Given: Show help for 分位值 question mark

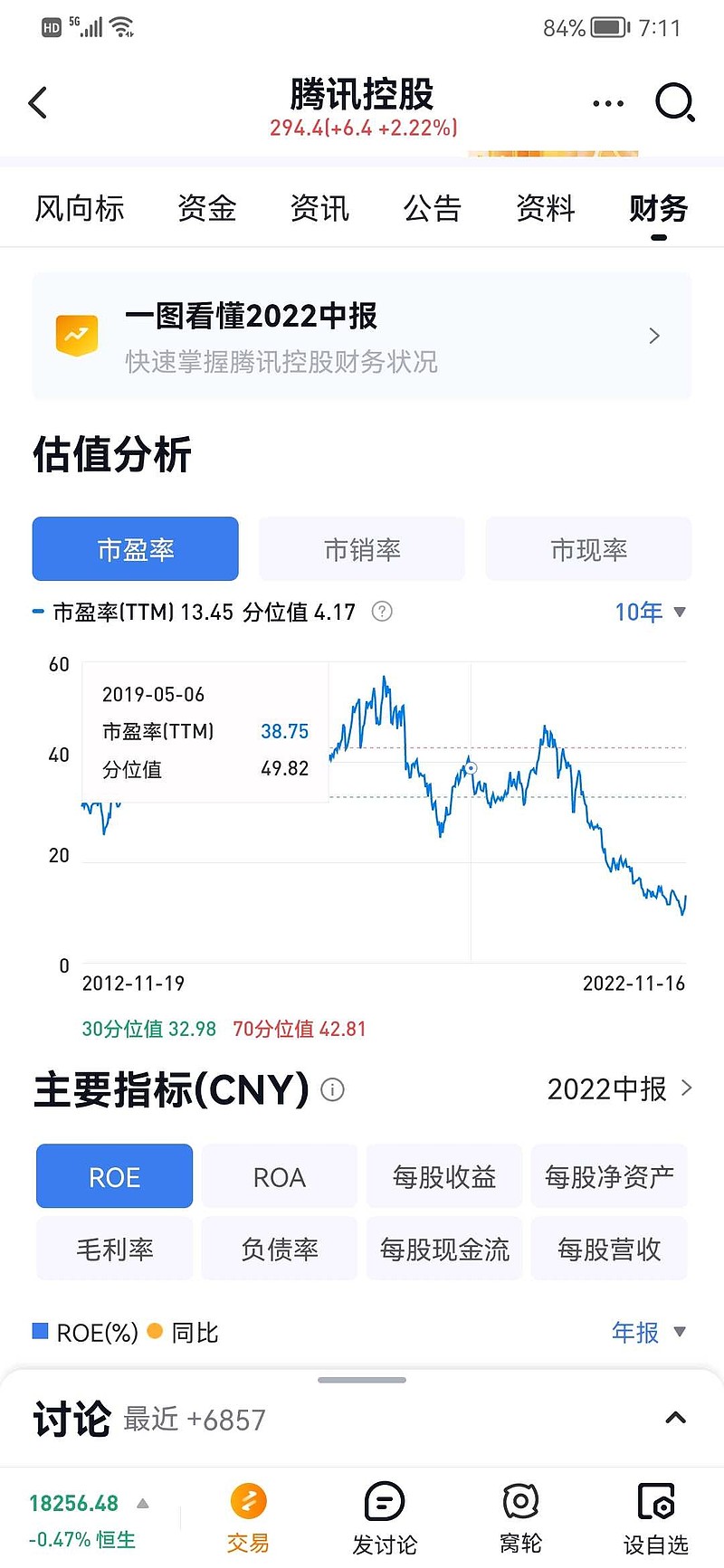Looking at the screenshot, I should [382, 612].
